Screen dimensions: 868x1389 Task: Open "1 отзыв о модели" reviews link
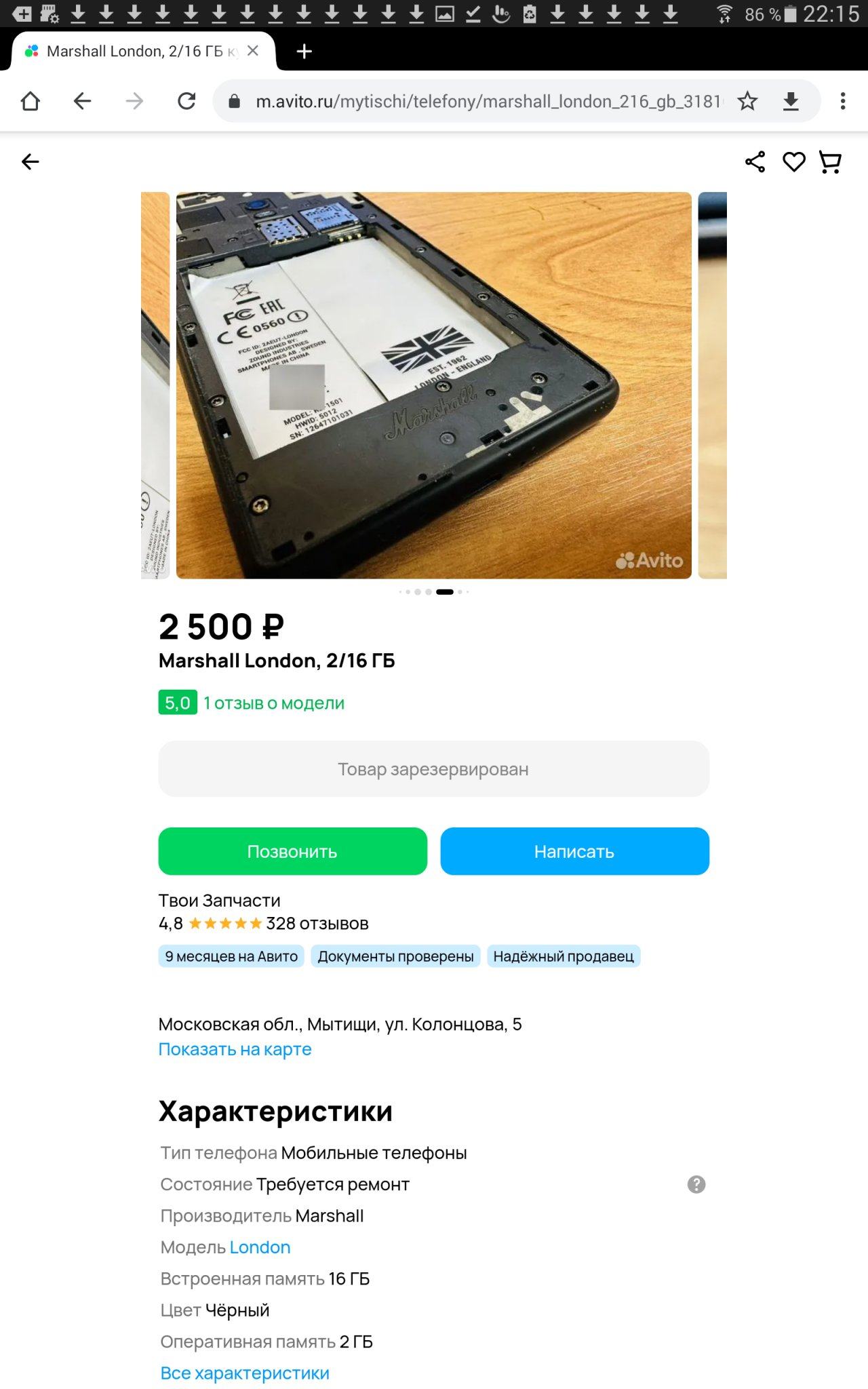pyautogui.click(x=274, y=703)
